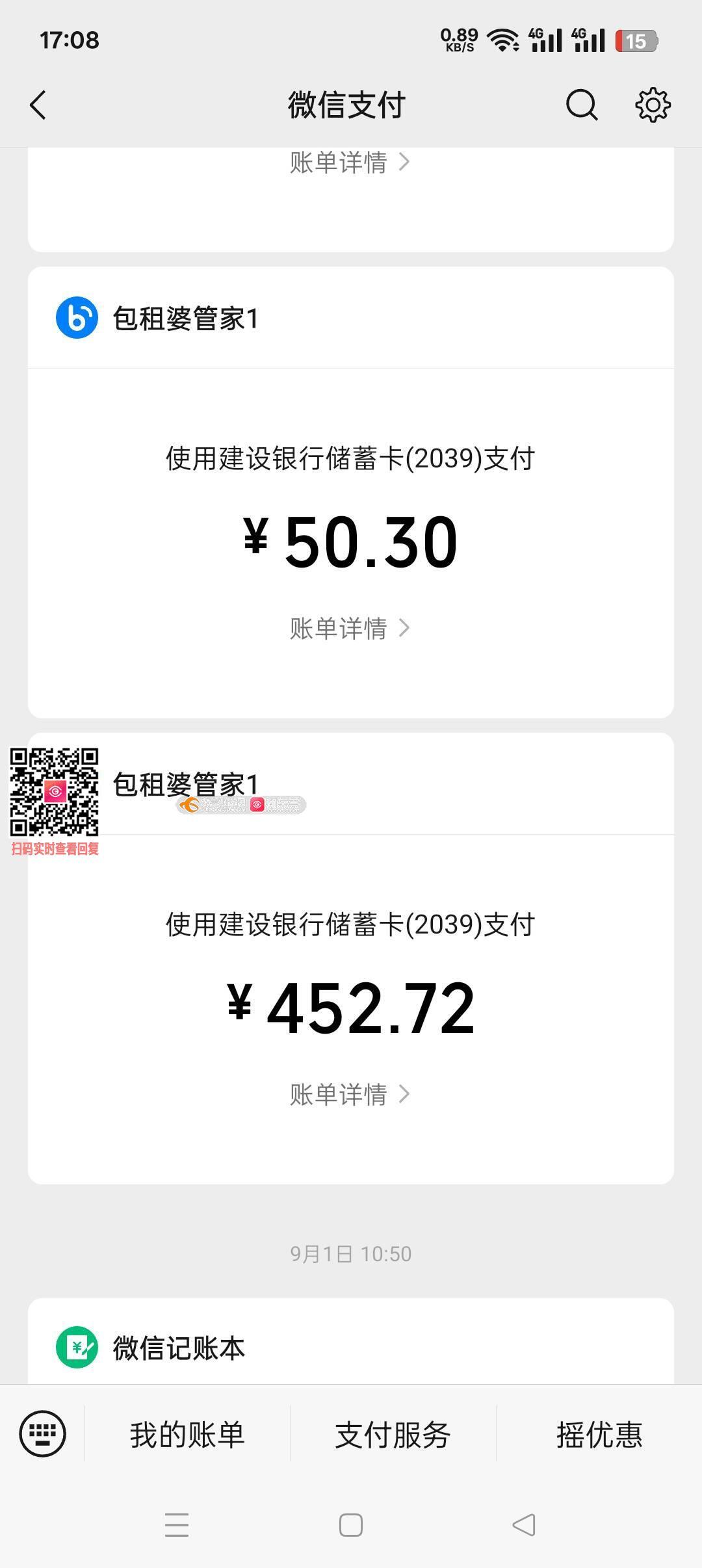Open 支付服务 menu
The image size is (702, 1568).
[x=393, y=1435]
